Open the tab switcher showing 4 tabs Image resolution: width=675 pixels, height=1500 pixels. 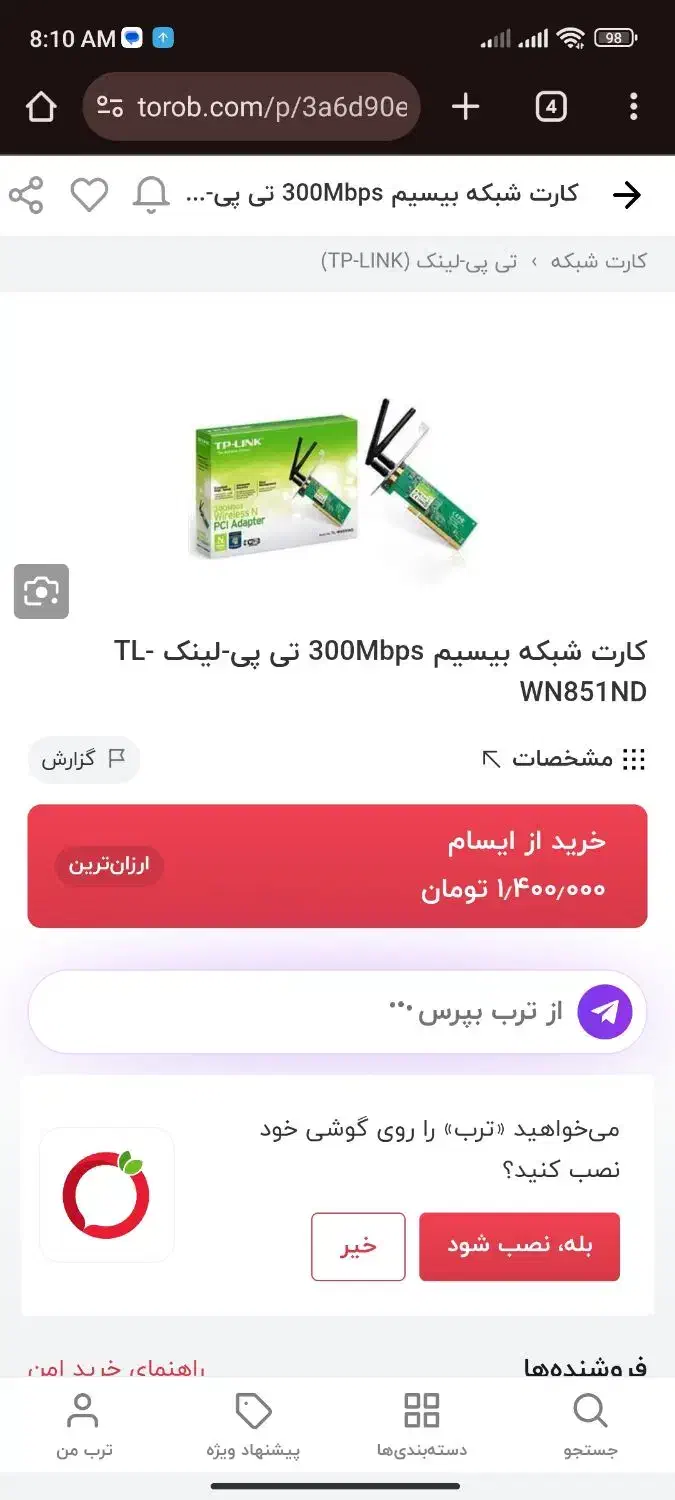pos(551,107)
